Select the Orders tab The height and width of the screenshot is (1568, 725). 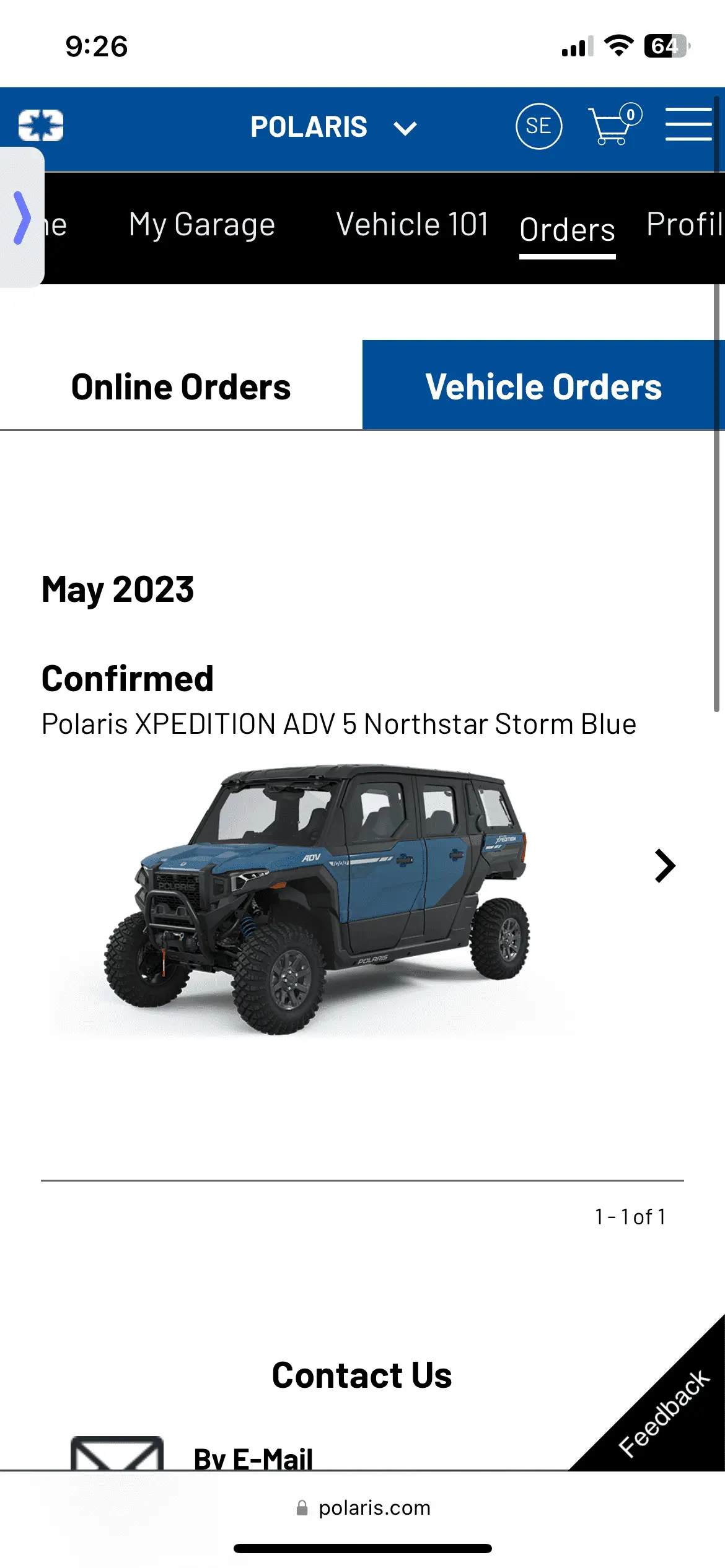pyautogui.click(x=567, y=230)
